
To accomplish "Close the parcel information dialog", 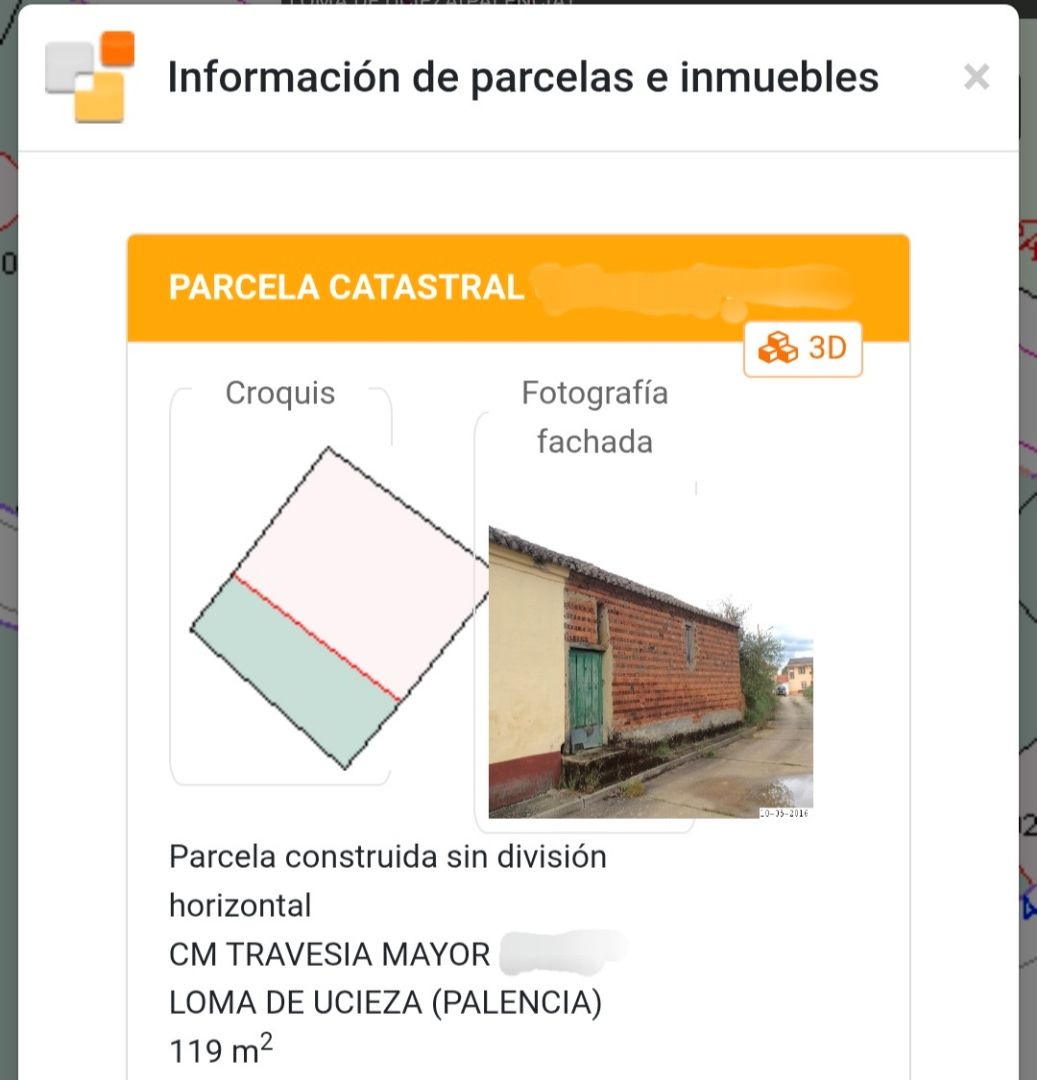I will tap(976, 77).
